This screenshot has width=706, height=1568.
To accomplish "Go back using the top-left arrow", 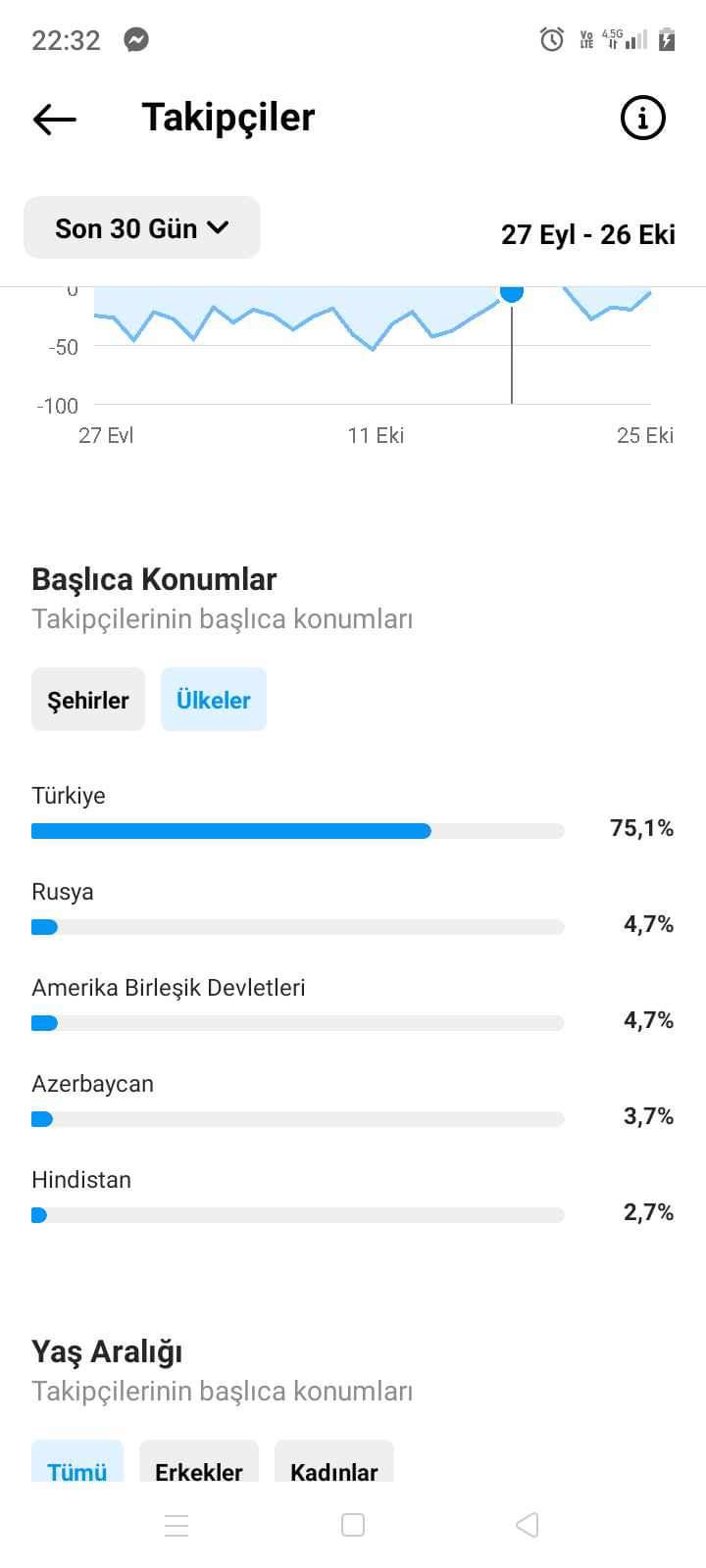I will (x=54, y=119).
